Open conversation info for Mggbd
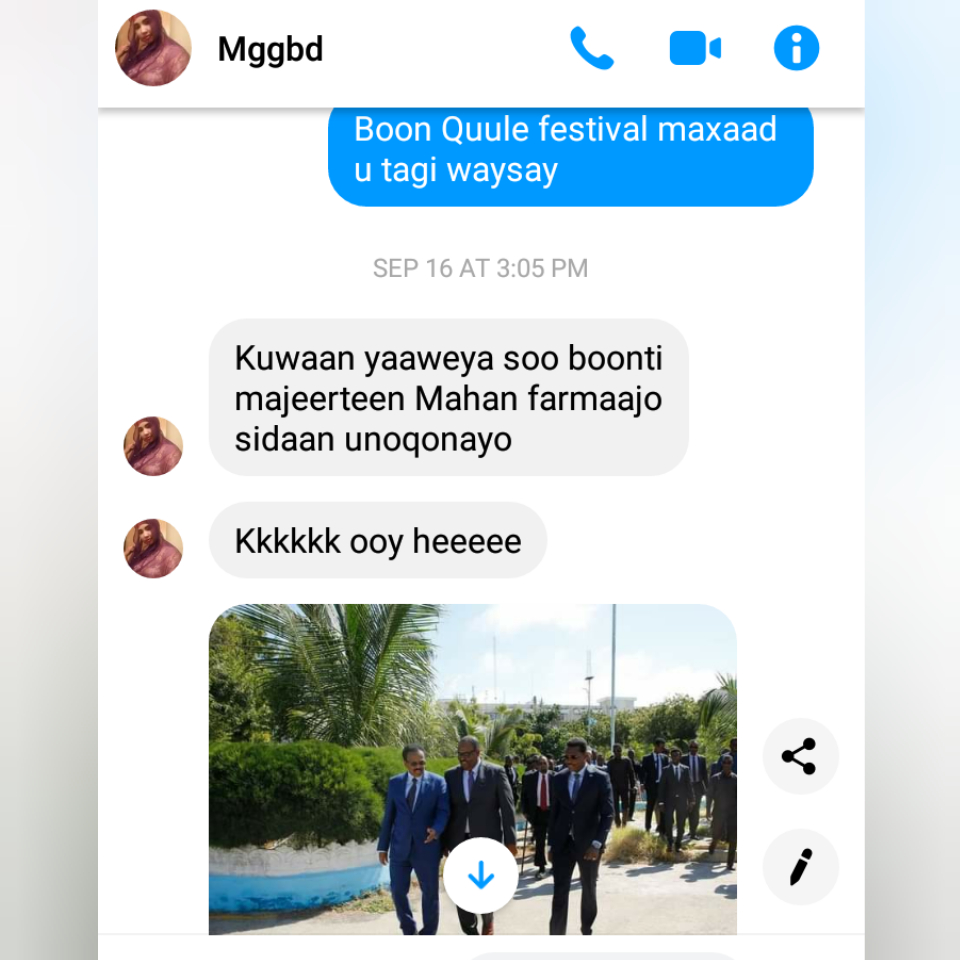Screen dimensions: 960x960 click(796, 48)
